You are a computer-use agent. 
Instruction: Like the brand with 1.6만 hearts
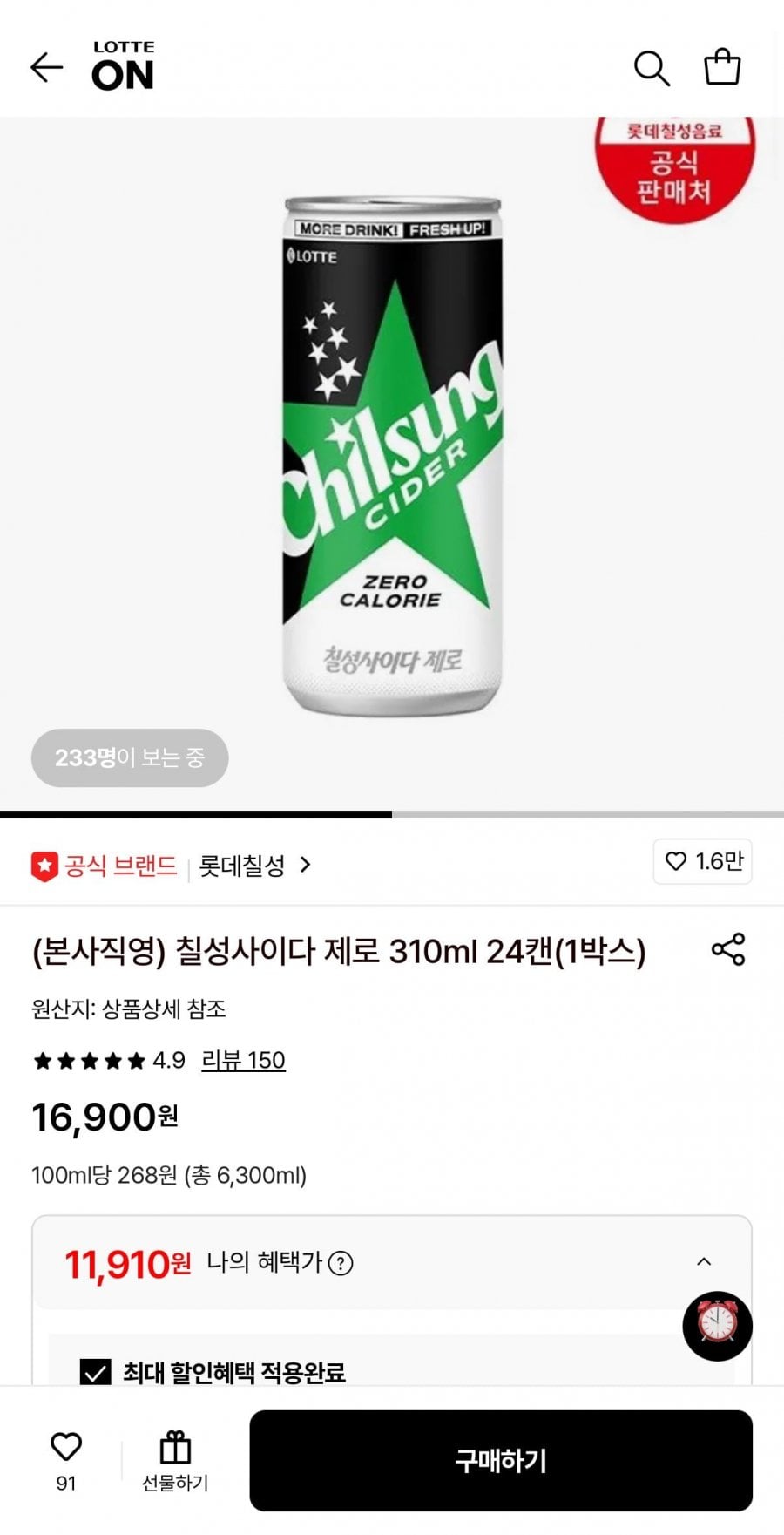(x=702, y=861)
